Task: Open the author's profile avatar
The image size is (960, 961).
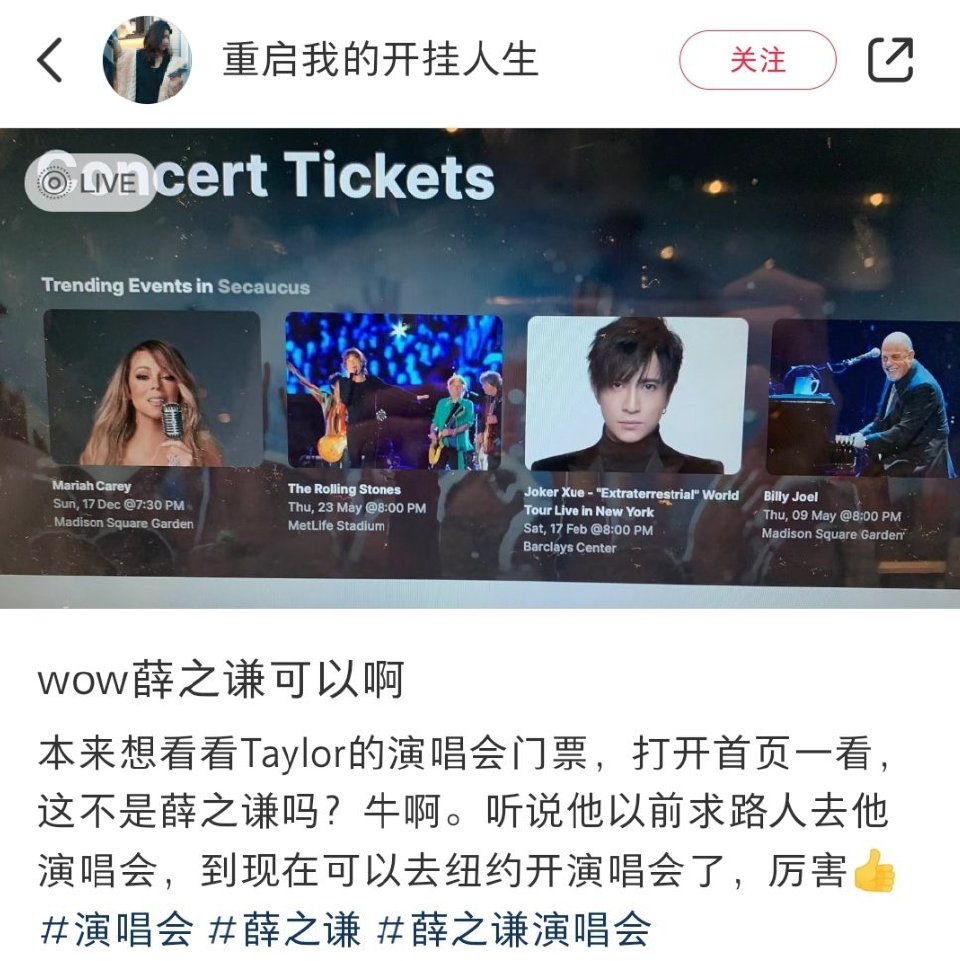Action: pyautogui.click(x=147, y=61)
